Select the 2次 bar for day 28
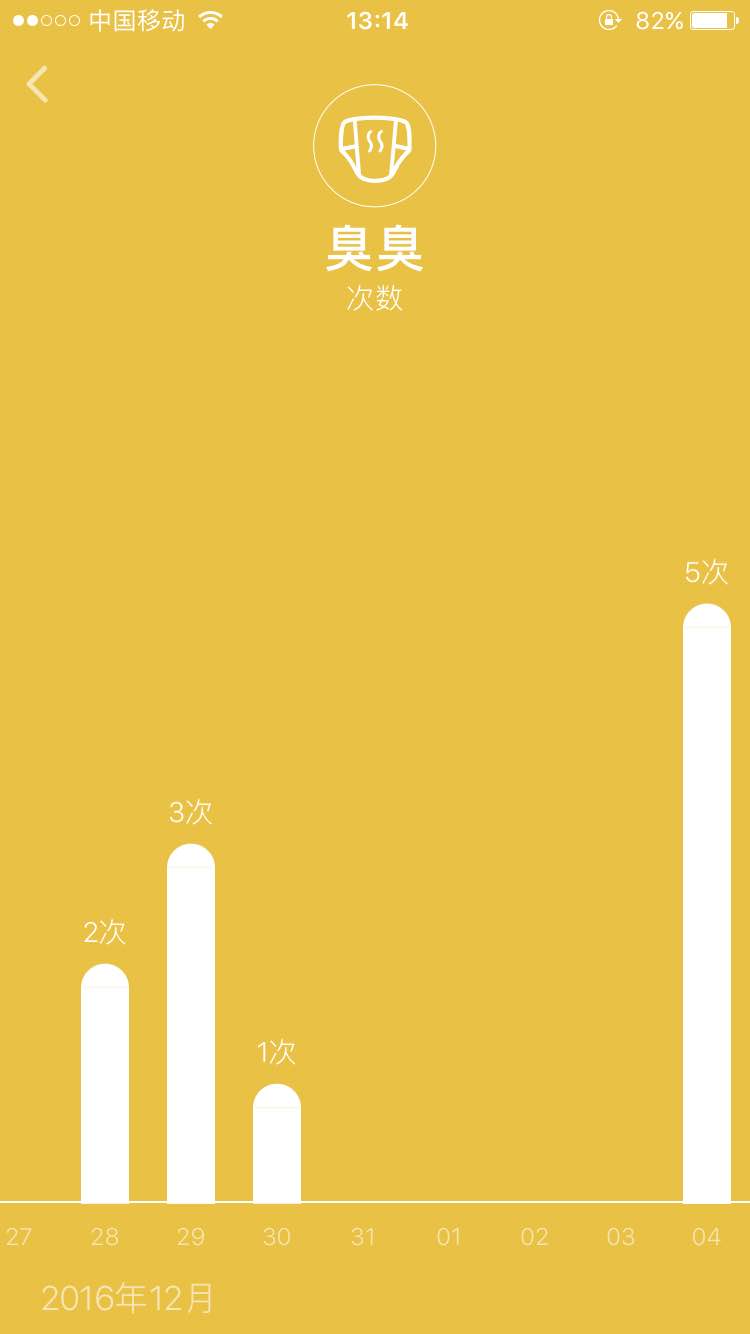This screenshot has height=1334, width=750. tap(104, 1083)
